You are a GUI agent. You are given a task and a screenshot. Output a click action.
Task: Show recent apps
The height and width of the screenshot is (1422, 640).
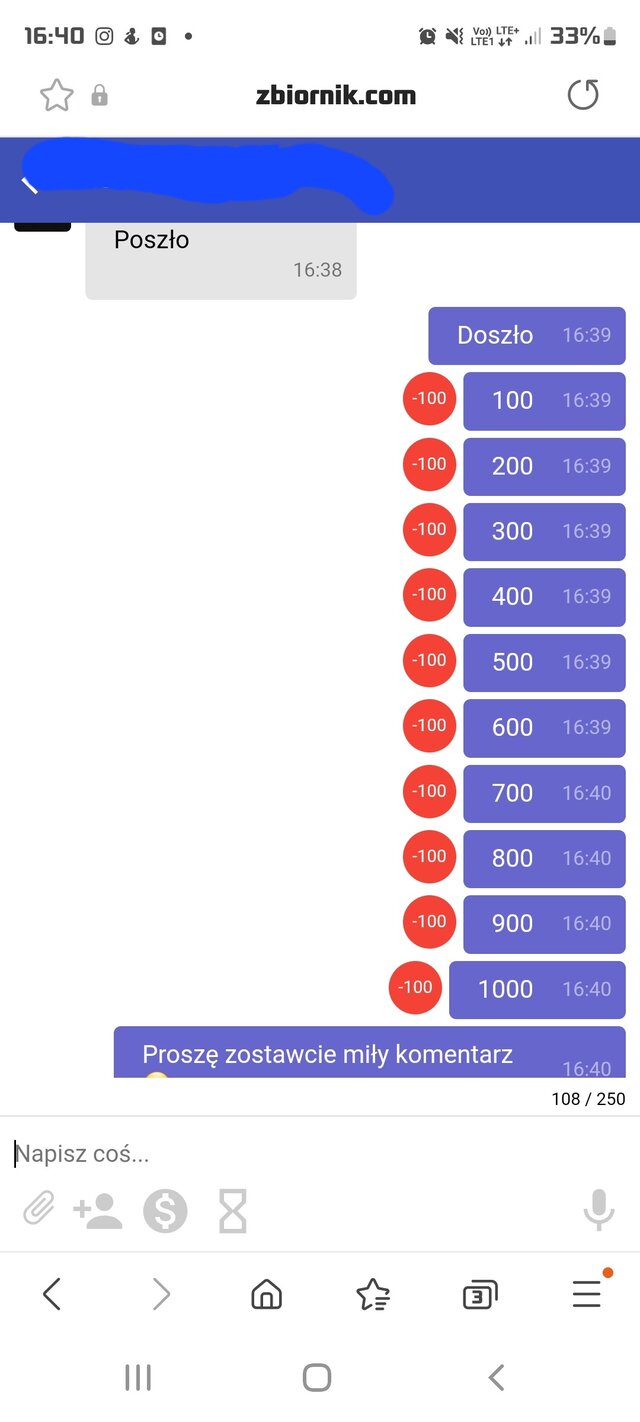138,1377
